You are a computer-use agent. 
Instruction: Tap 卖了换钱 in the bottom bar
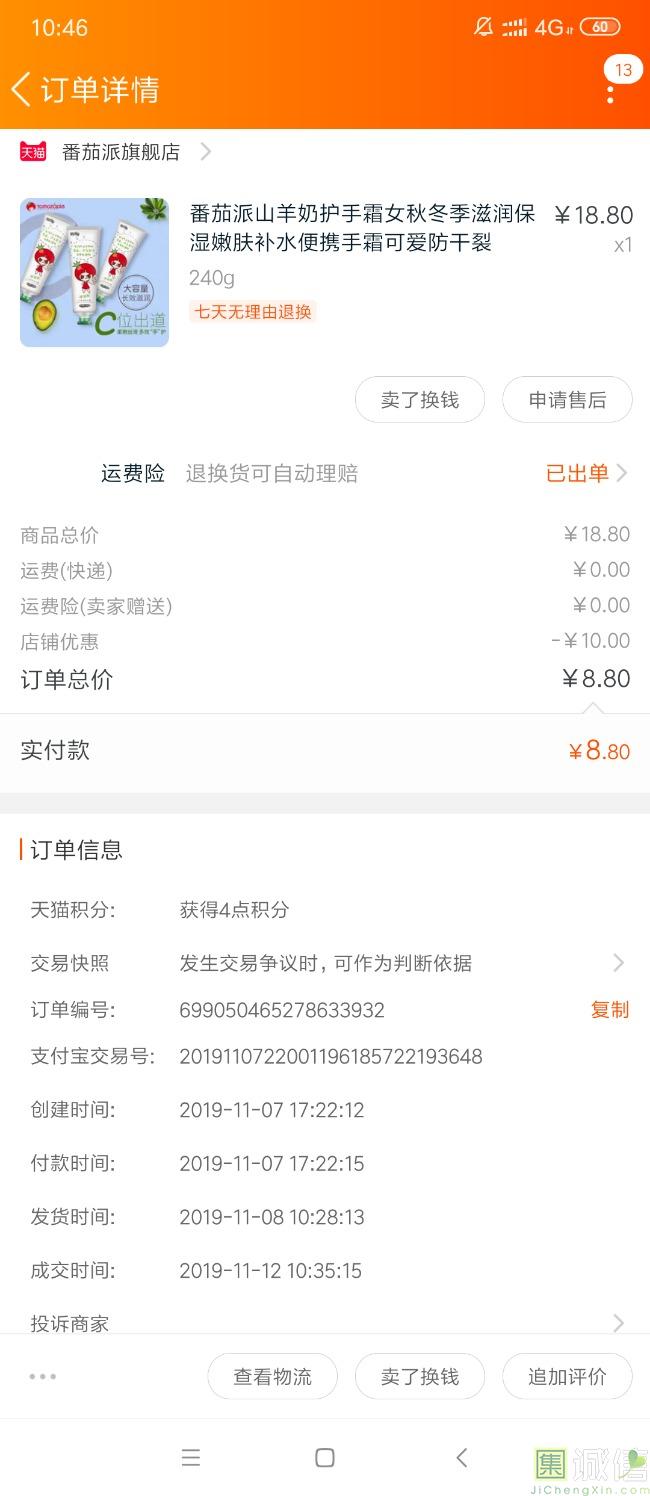tap(419, 1376)
